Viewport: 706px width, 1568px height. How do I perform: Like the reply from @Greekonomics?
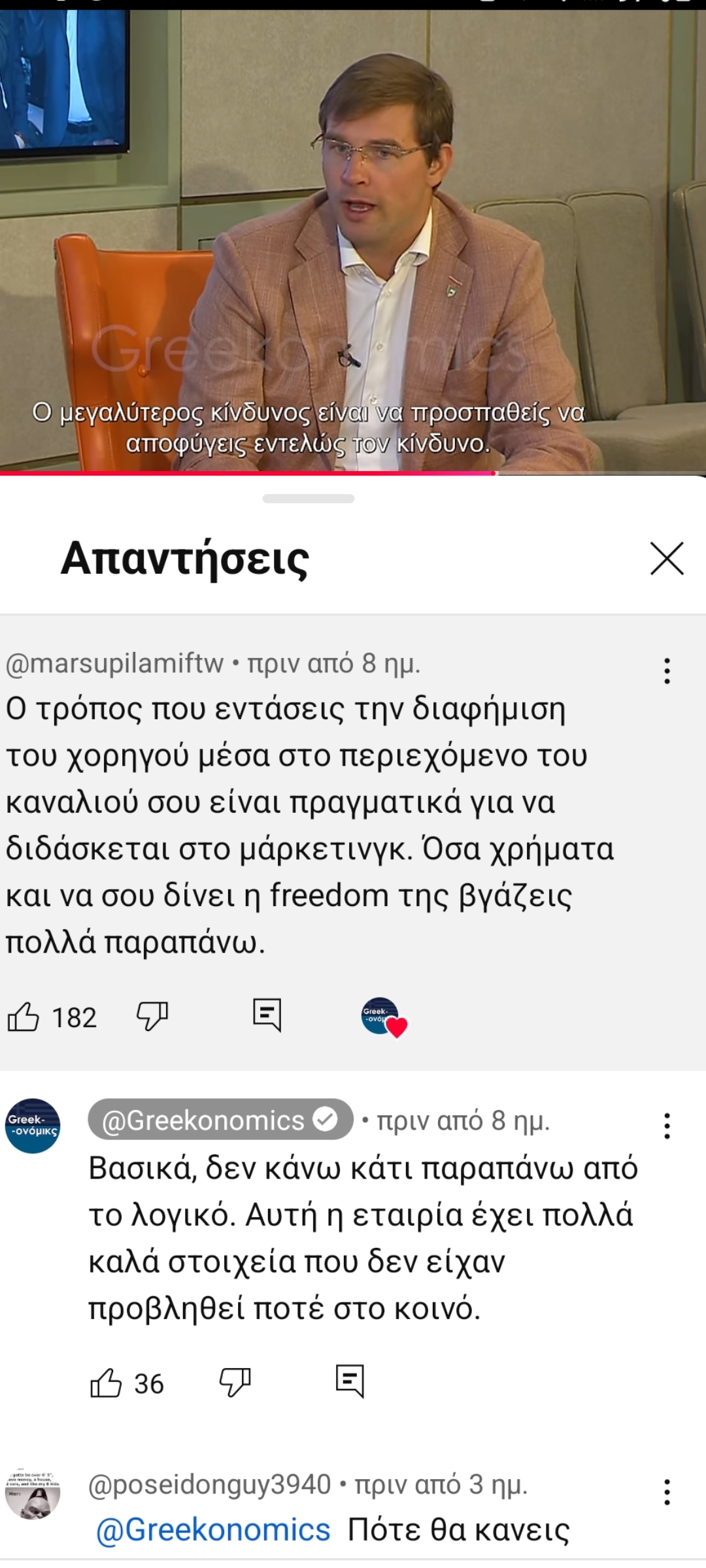(x=106, y=1383)
